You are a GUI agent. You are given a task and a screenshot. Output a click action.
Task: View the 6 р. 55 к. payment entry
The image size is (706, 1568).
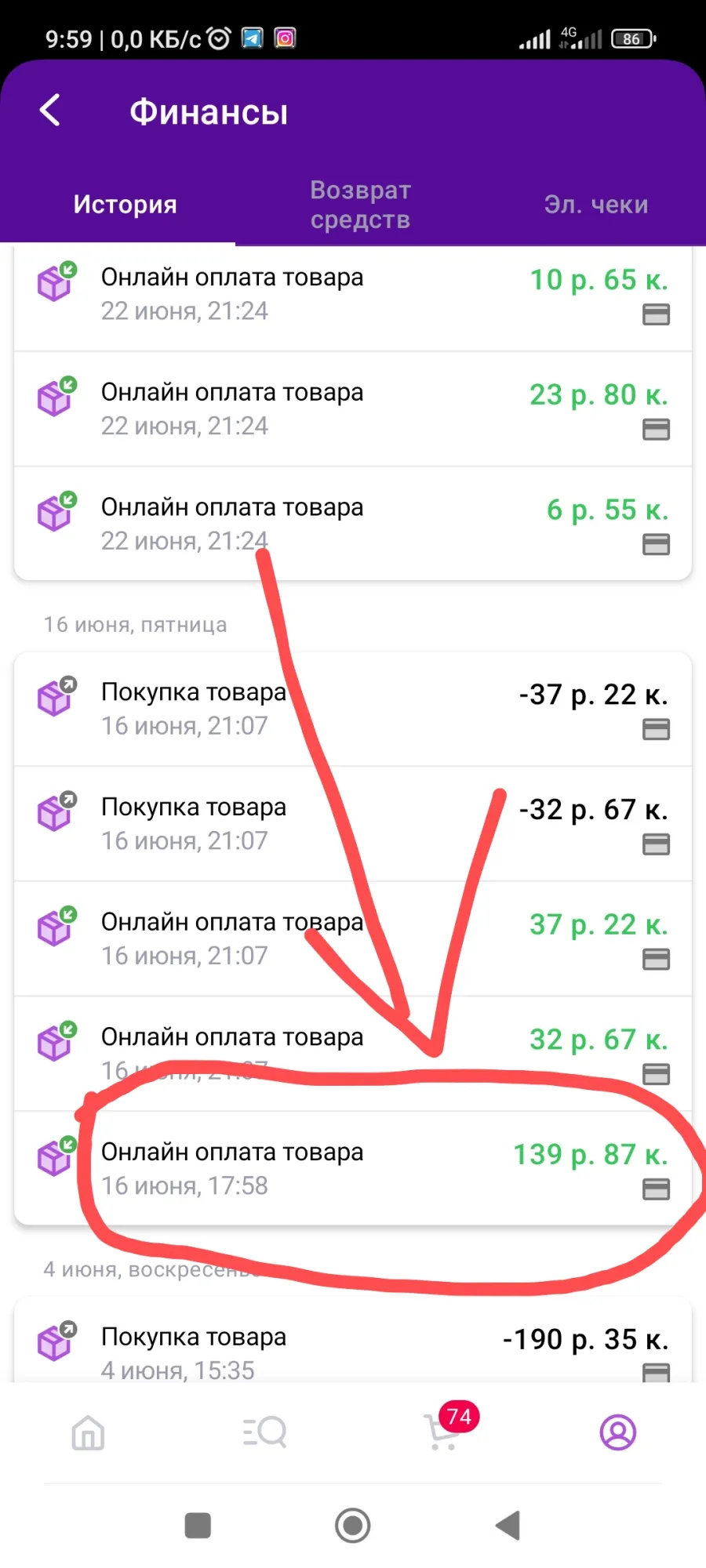coord(353,524)
